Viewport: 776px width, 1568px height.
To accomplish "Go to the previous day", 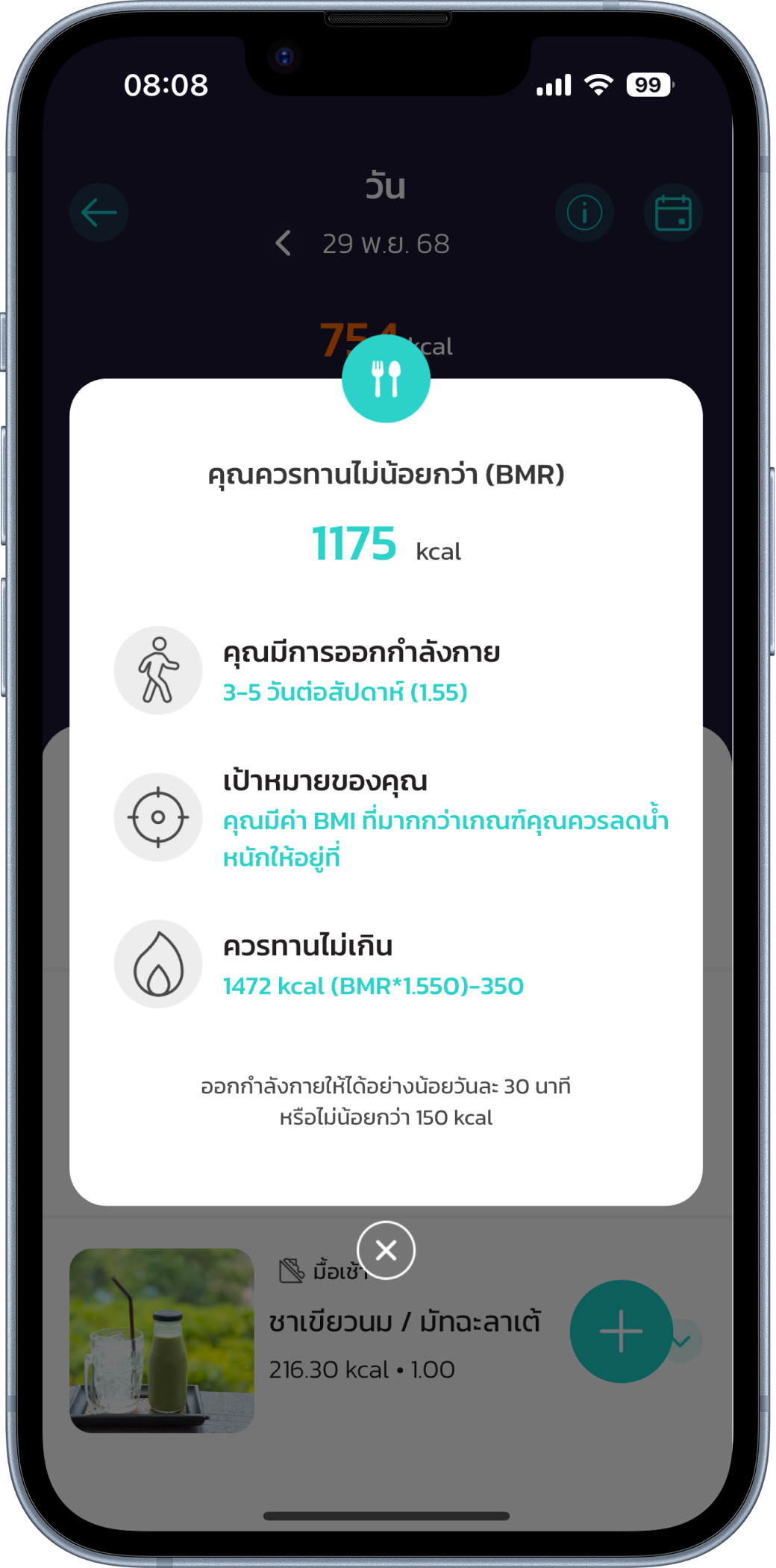I will click(284, 243).
